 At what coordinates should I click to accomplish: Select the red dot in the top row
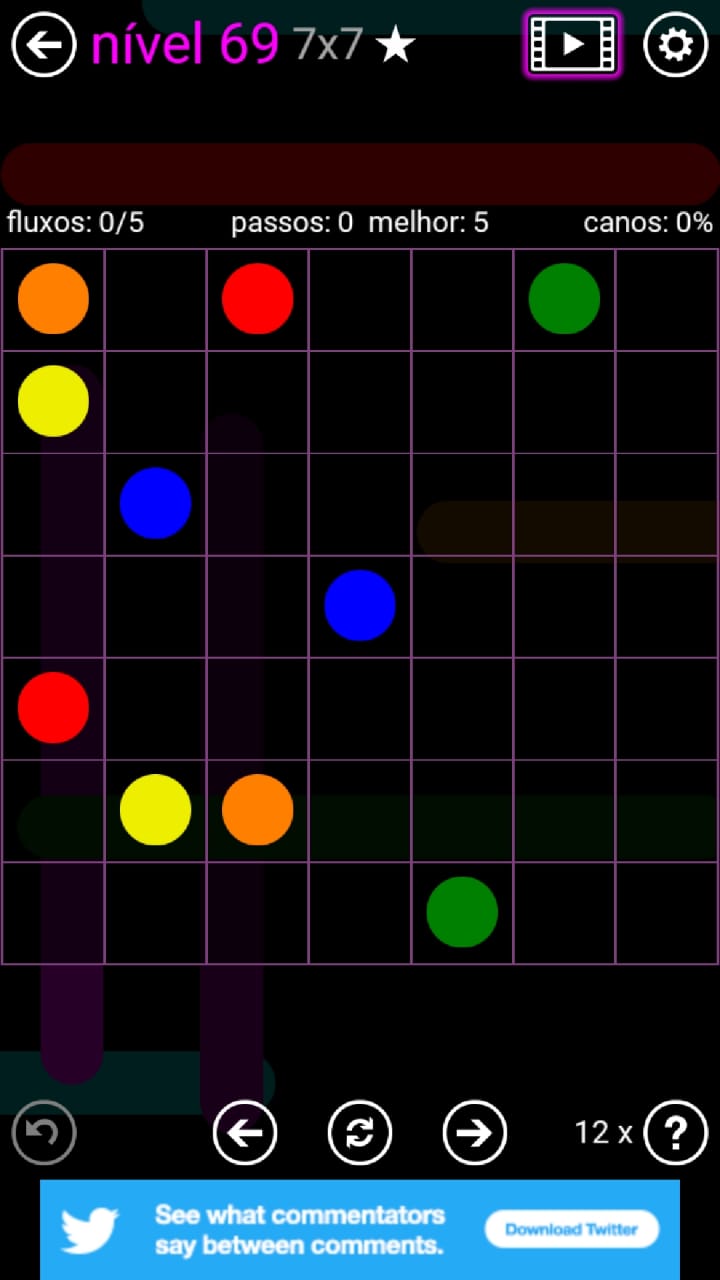(x=257, y=298)
